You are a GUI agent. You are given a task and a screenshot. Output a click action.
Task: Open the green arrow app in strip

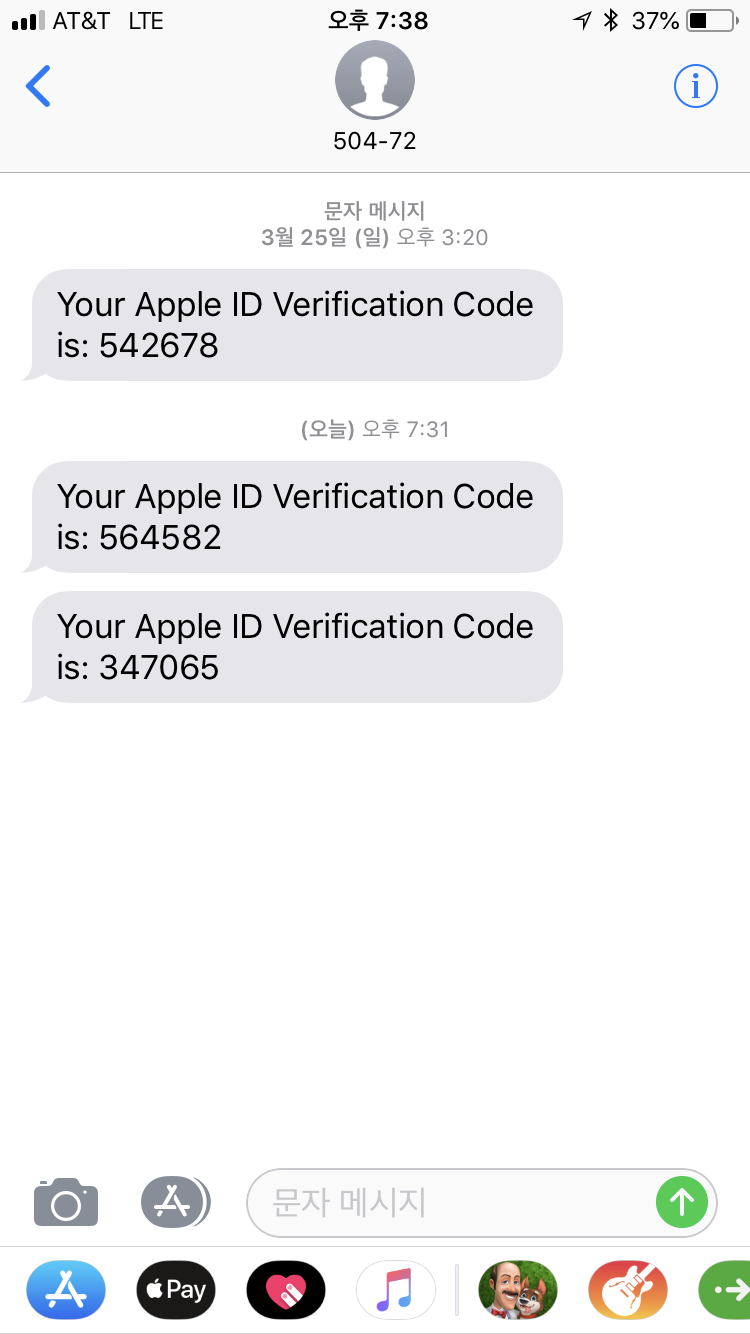coord(726,1290)
